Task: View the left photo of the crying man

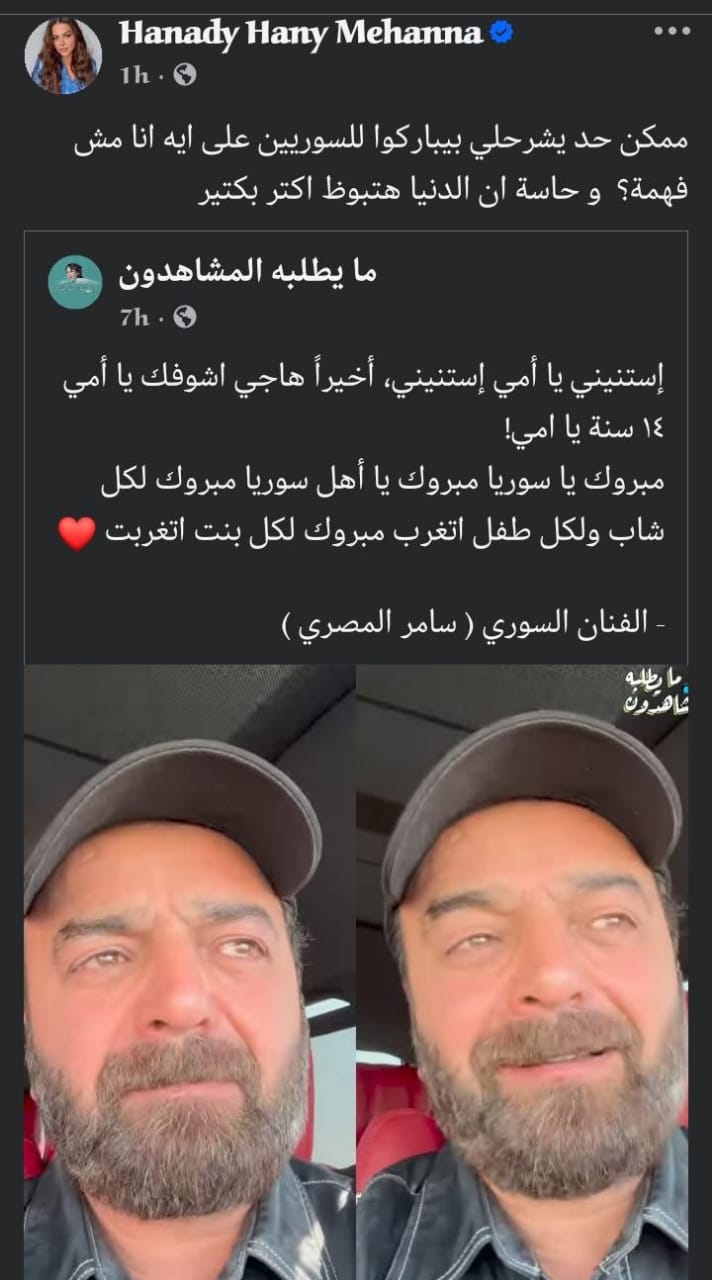Action: click(188, 970)
